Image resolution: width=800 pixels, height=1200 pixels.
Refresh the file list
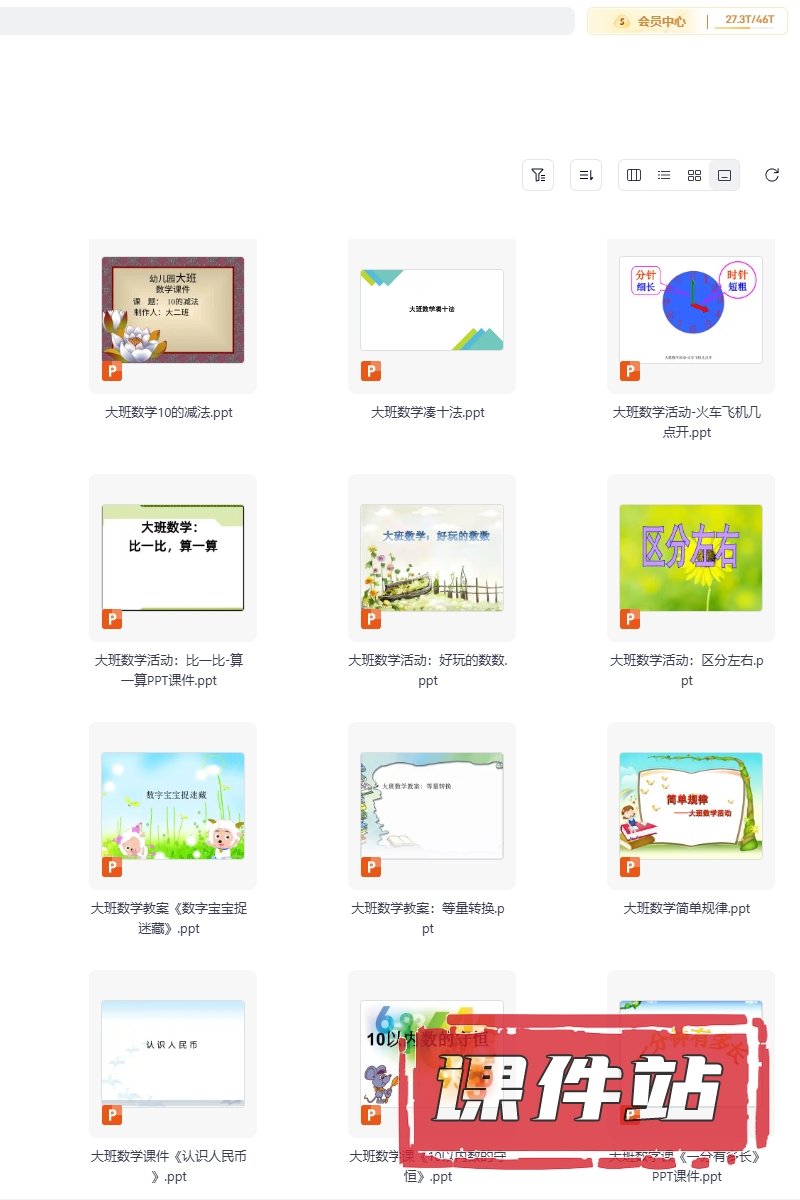pyautogui.click(x=772, y=175)
